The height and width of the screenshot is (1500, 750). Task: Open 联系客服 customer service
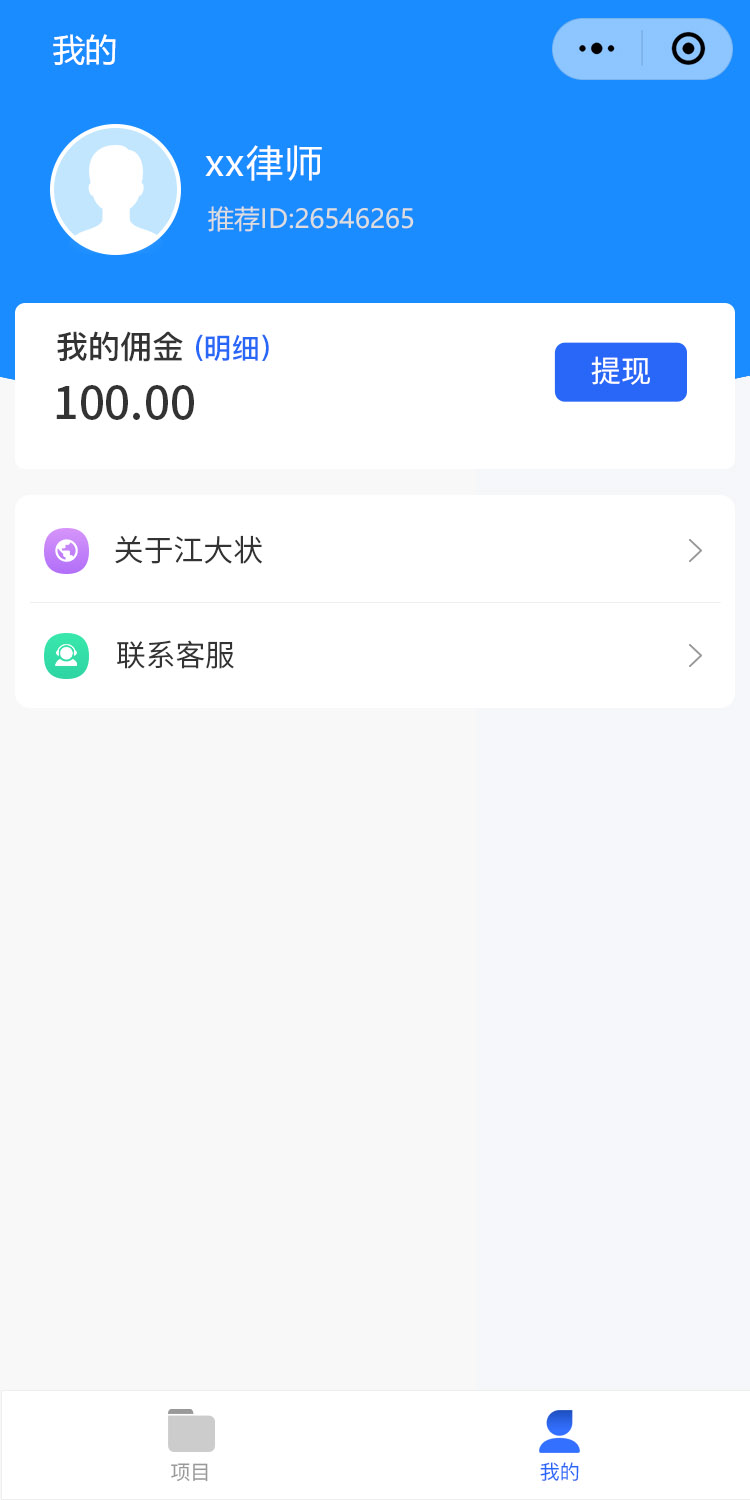click(374, 656)
